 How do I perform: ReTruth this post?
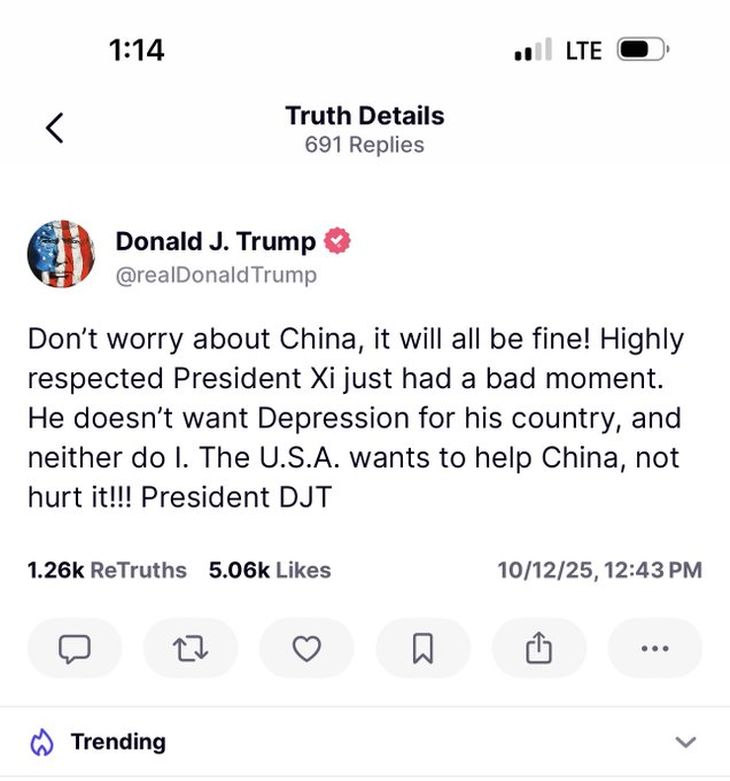[190, 648]
